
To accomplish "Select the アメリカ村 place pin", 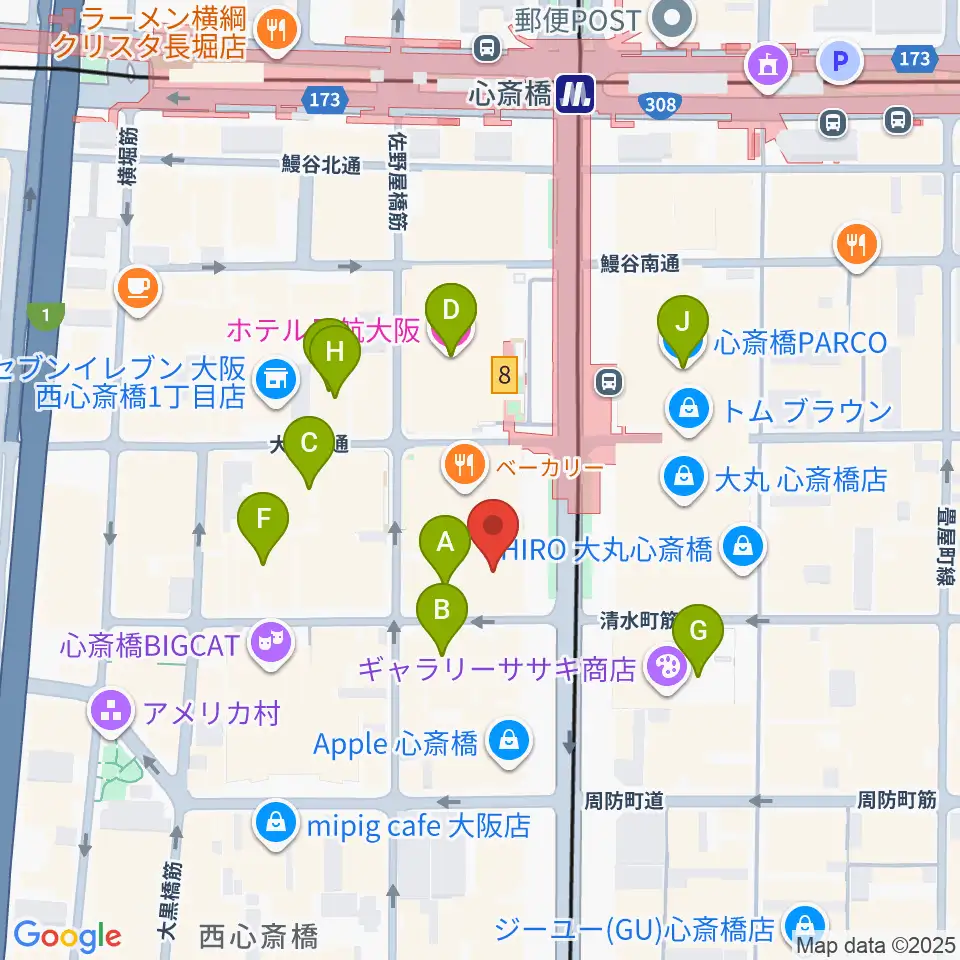I will coord(111,713).
